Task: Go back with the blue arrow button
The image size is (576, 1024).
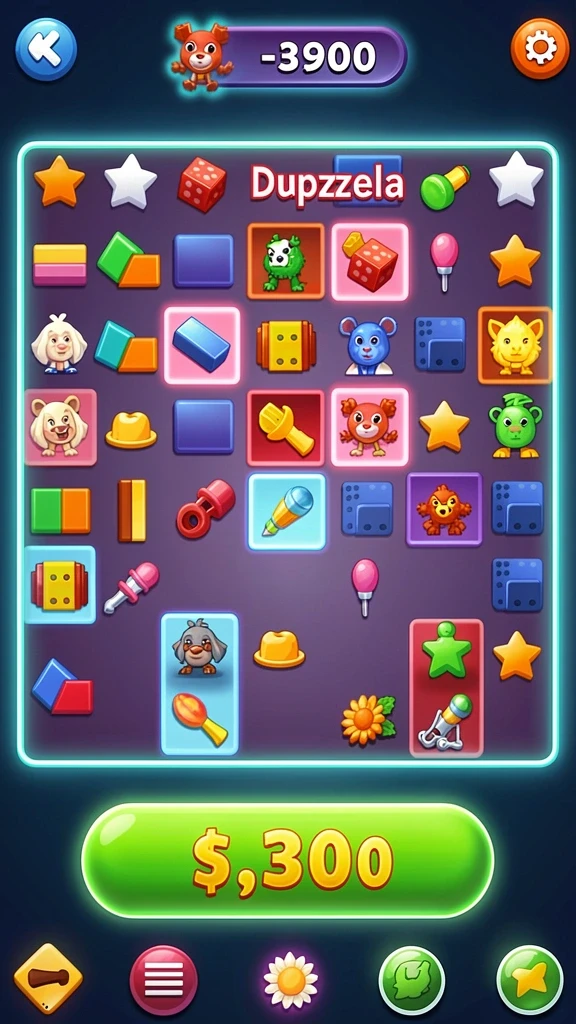Action: [x=46, y=49]
